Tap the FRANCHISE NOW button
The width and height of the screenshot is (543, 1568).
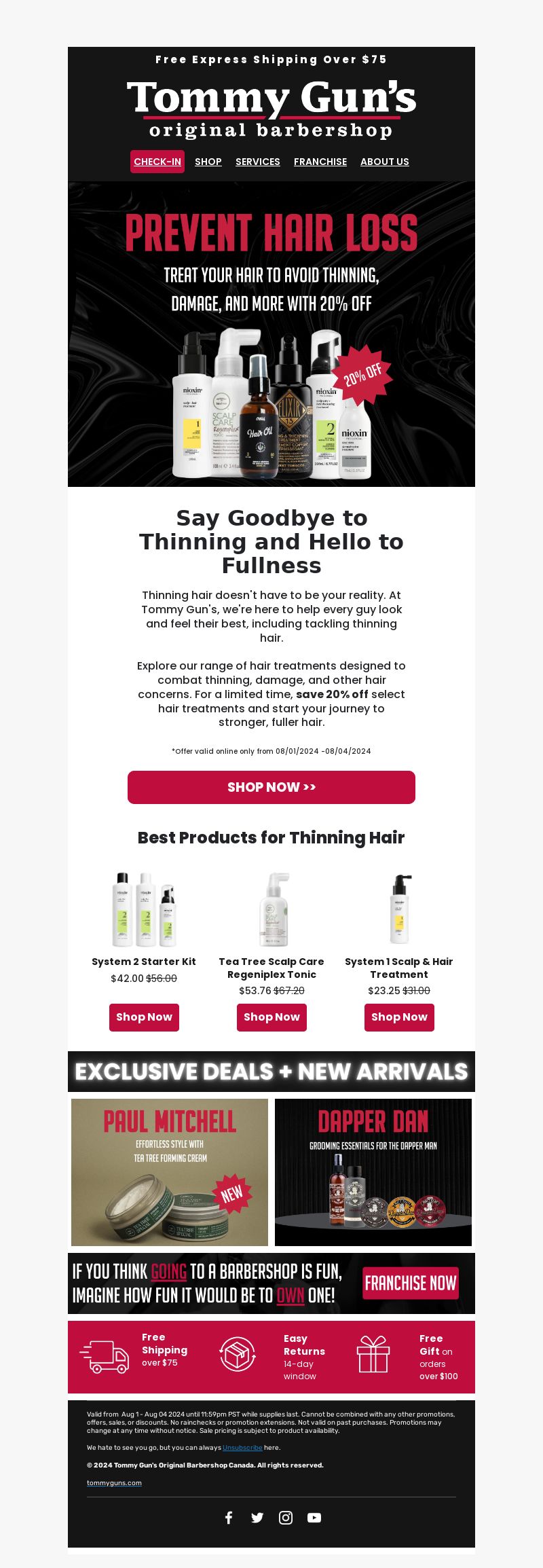point(411,1283)
